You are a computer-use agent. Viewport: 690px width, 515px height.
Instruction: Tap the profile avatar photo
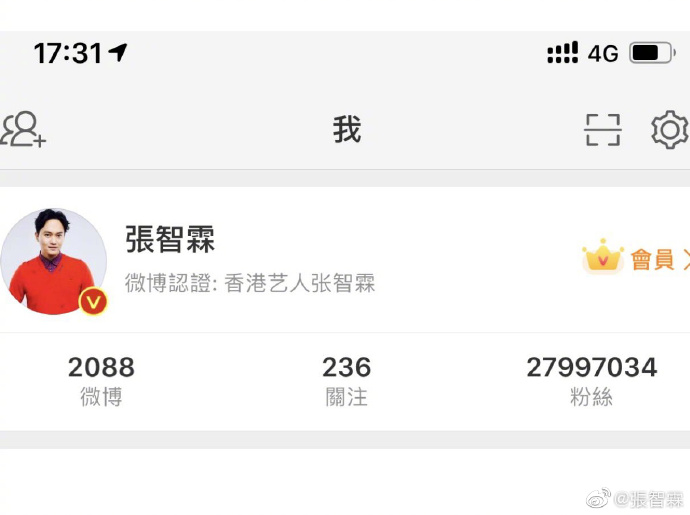point(53,262)
